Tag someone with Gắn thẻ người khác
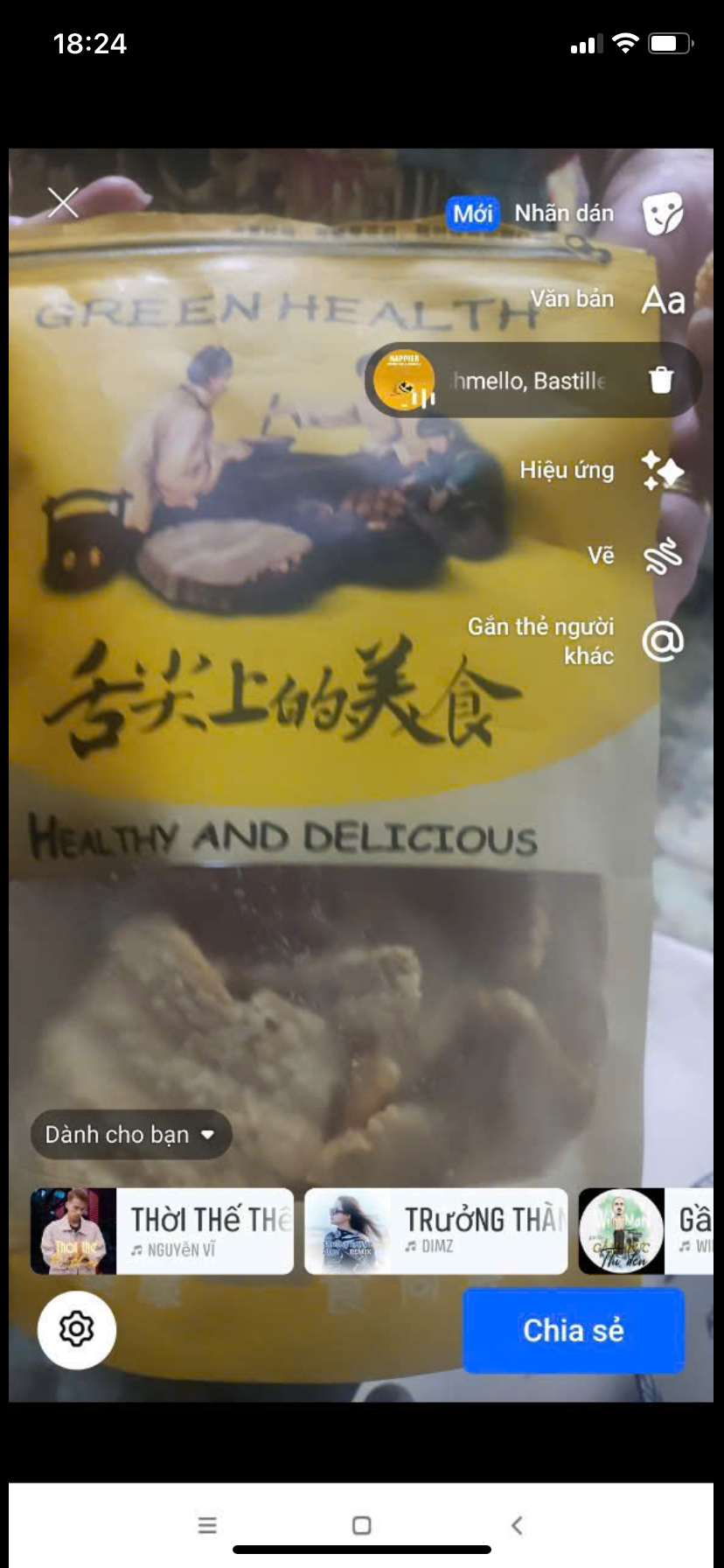The image size is (724, 1568). (x=663, y=641)
